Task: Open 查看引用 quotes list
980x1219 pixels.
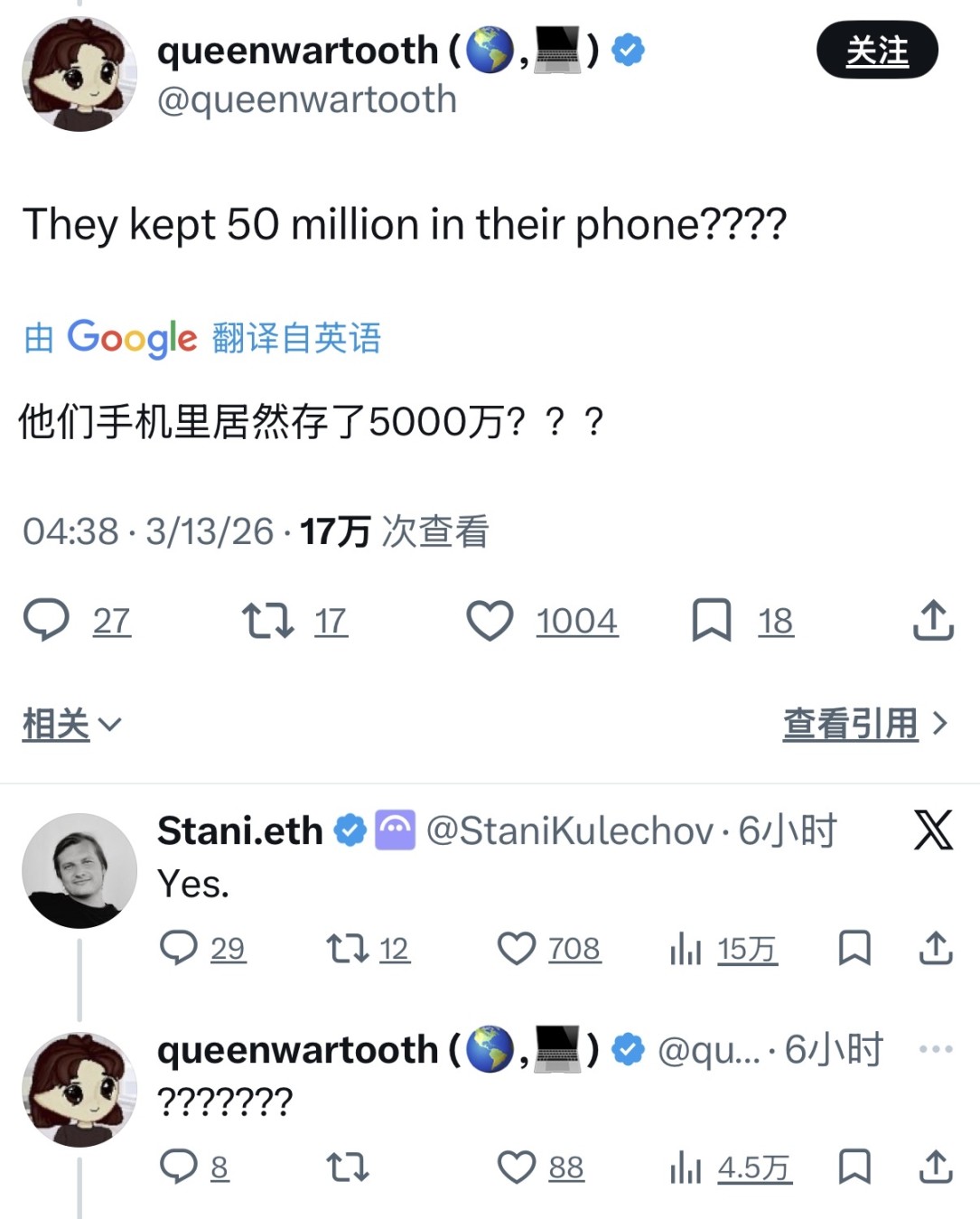Action: click(x=863, y=724)
